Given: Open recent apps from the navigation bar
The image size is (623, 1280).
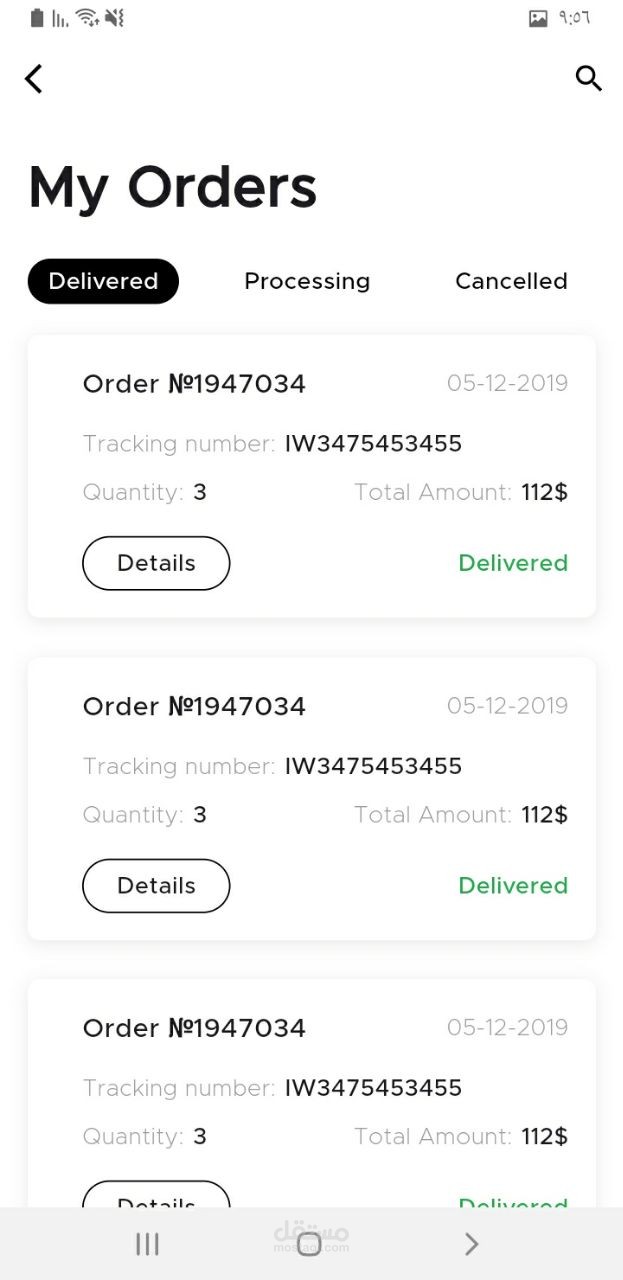Looking at the screenshot, I should [x=147, y=1244].
